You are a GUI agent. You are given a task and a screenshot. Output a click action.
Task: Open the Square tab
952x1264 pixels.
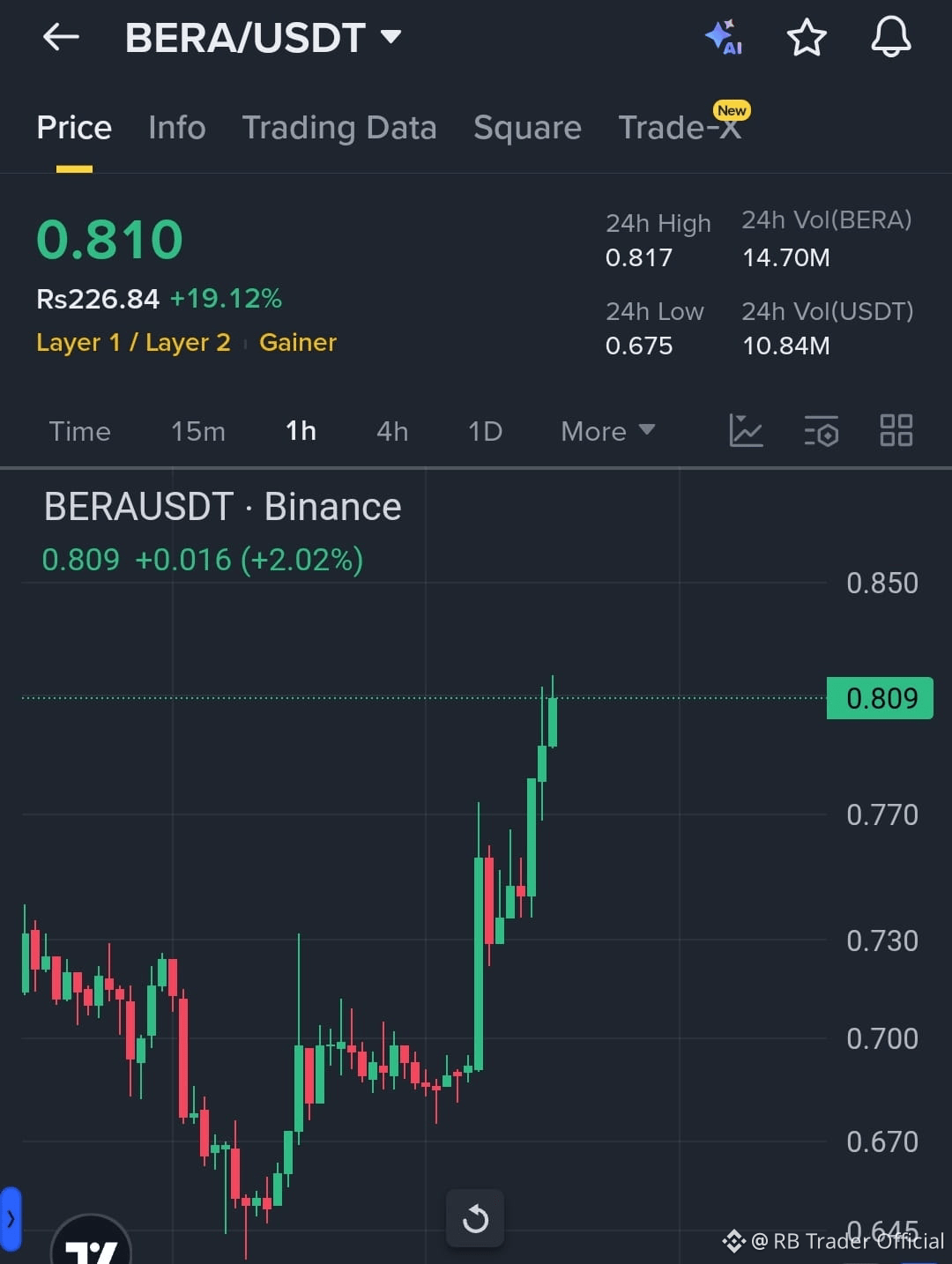coord(527,127)
